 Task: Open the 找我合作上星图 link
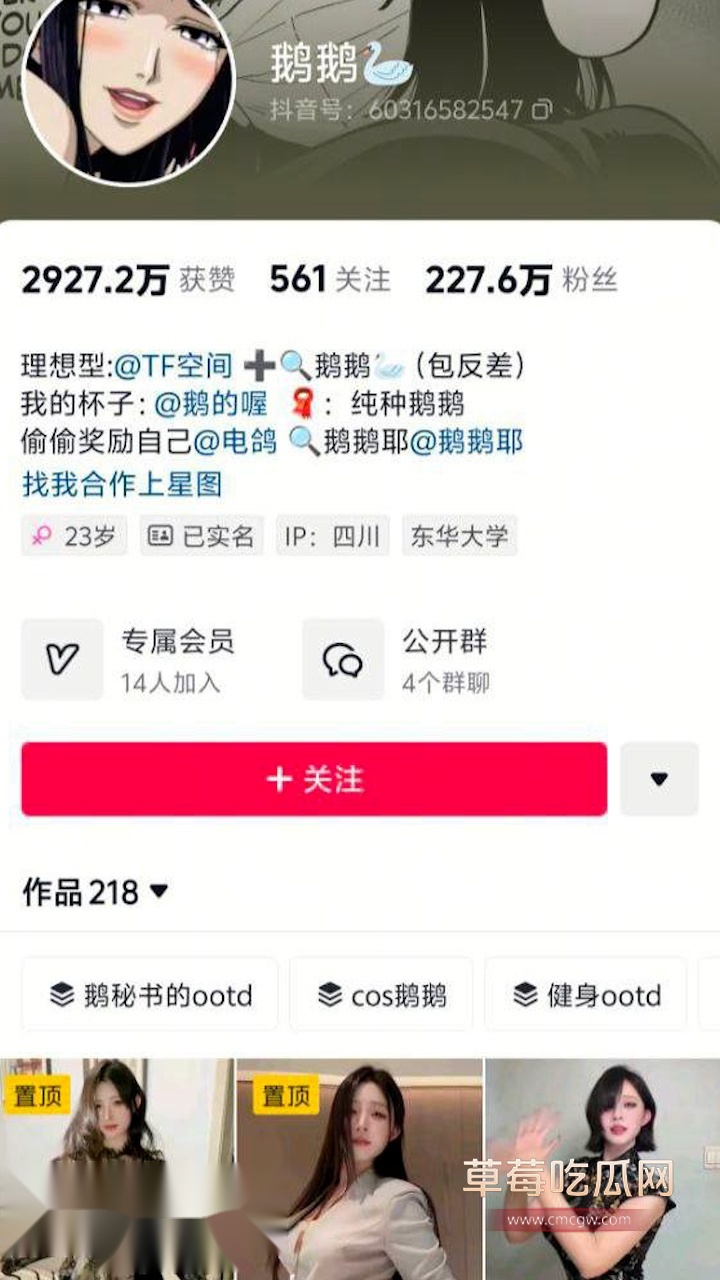[122, 485]
